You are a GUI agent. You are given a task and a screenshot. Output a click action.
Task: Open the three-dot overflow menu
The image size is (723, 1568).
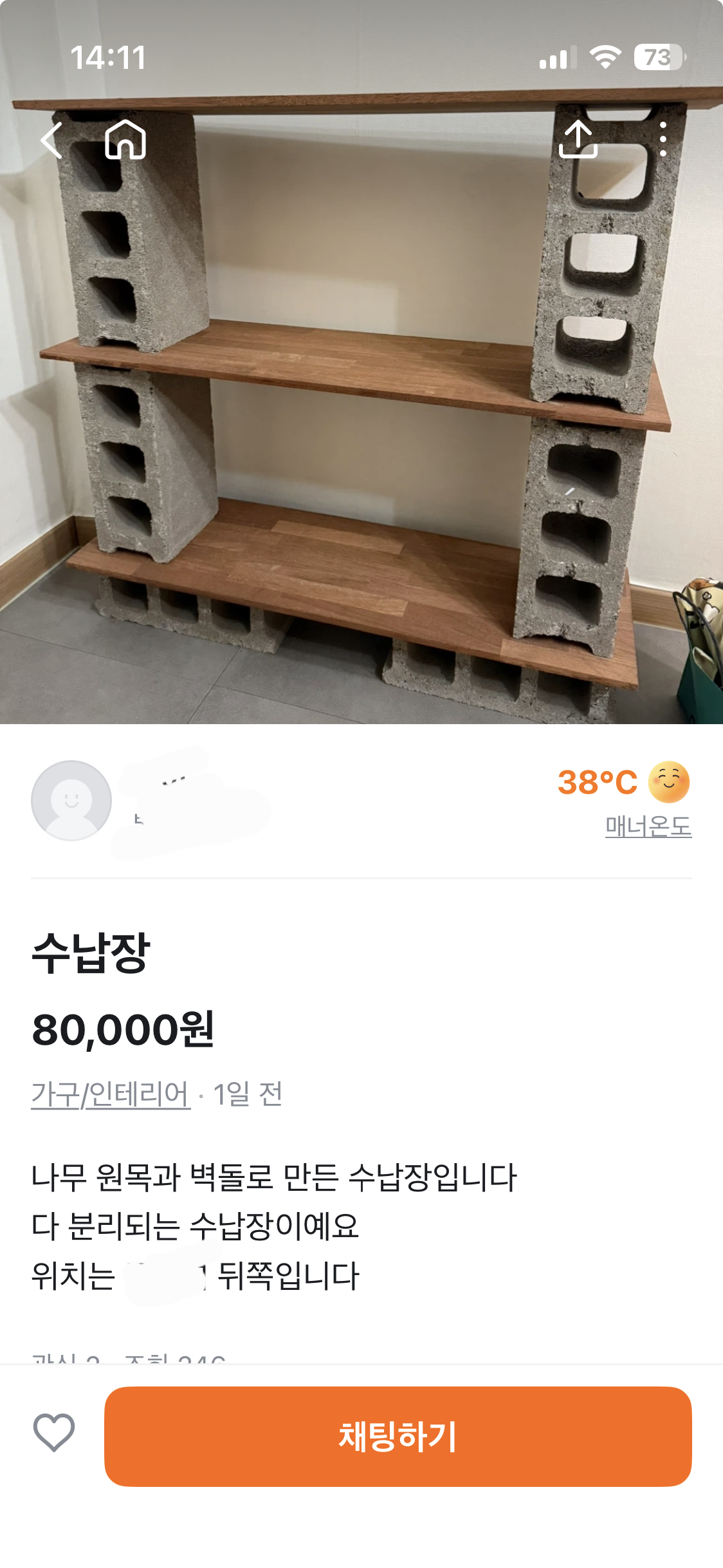(x=663, y=140)
